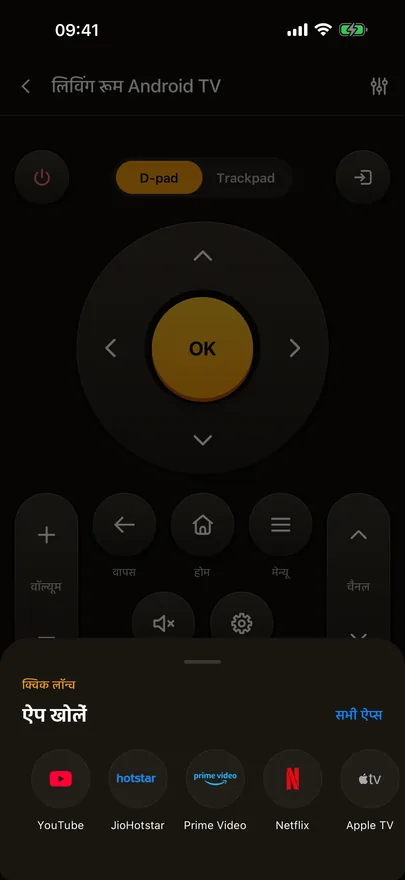Launch Prime Video on the TV
Viewport: 405px width, 880px height.
click(x=215, y=778)
